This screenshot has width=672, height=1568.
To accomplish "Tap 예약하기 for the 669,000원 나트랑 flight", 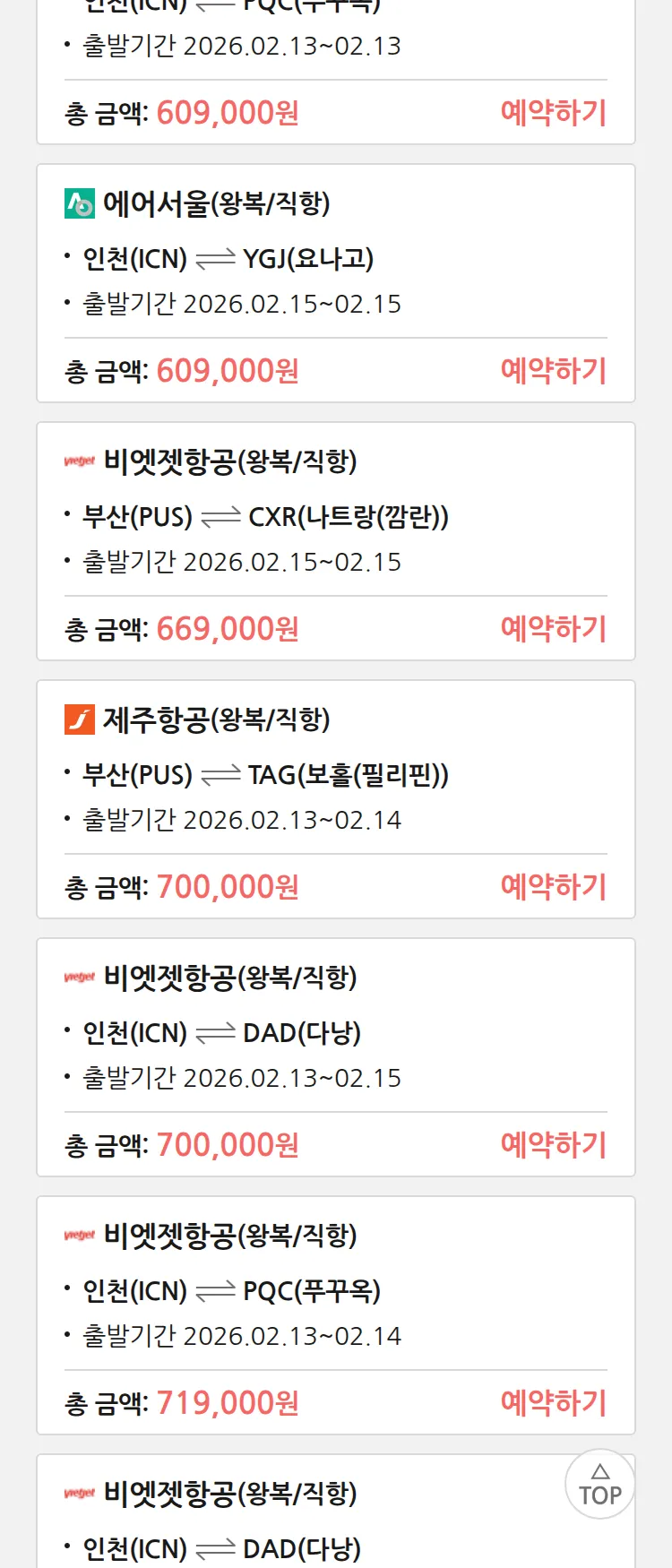I will (x=553, y=629).
